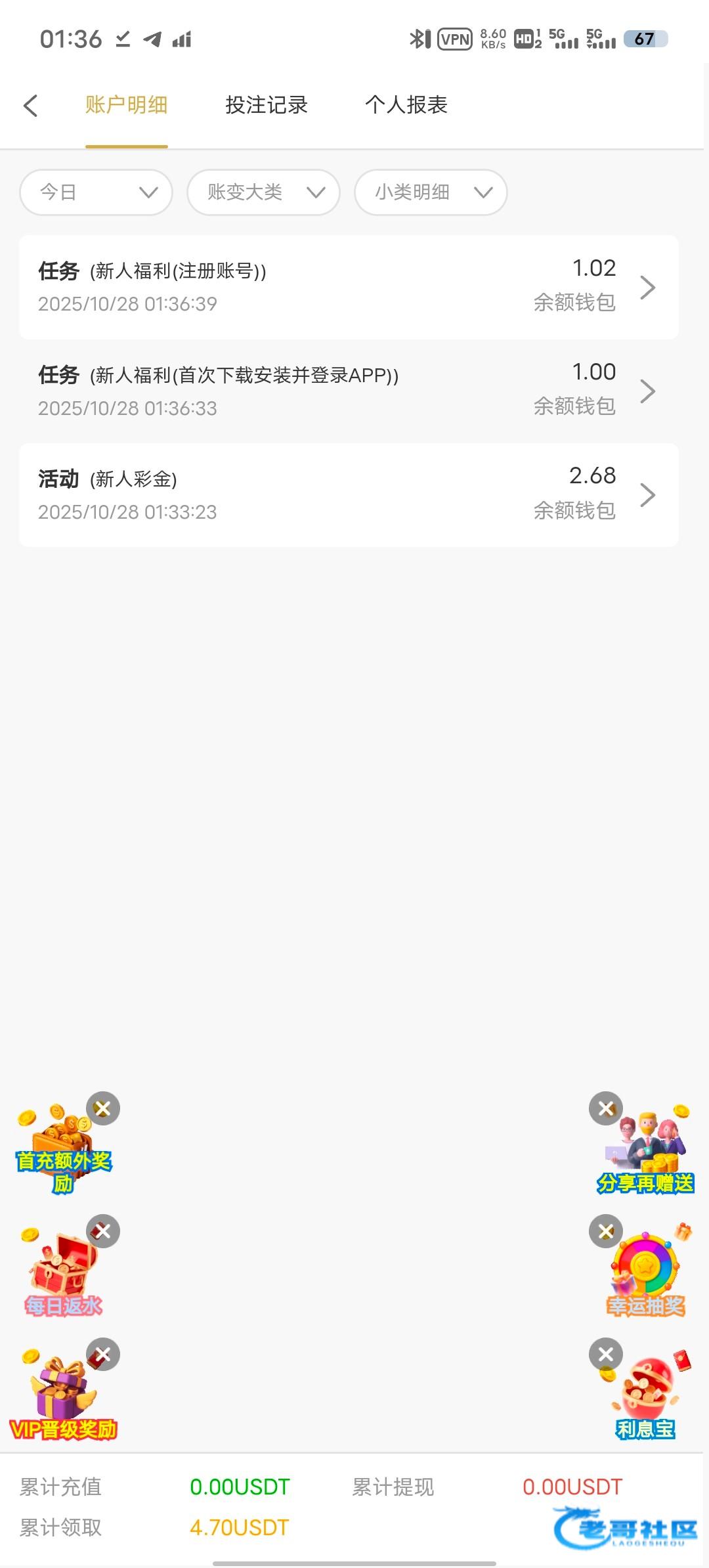
Task: Select the 账户明细 tab
Action: click(126, 105)
